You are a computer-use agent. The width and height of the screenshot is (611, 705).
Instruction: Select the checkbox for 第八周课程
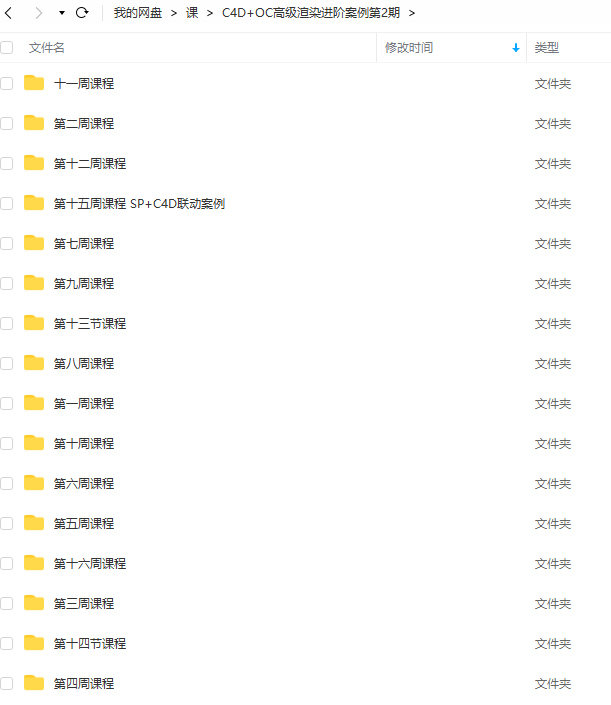click(7, 363)
